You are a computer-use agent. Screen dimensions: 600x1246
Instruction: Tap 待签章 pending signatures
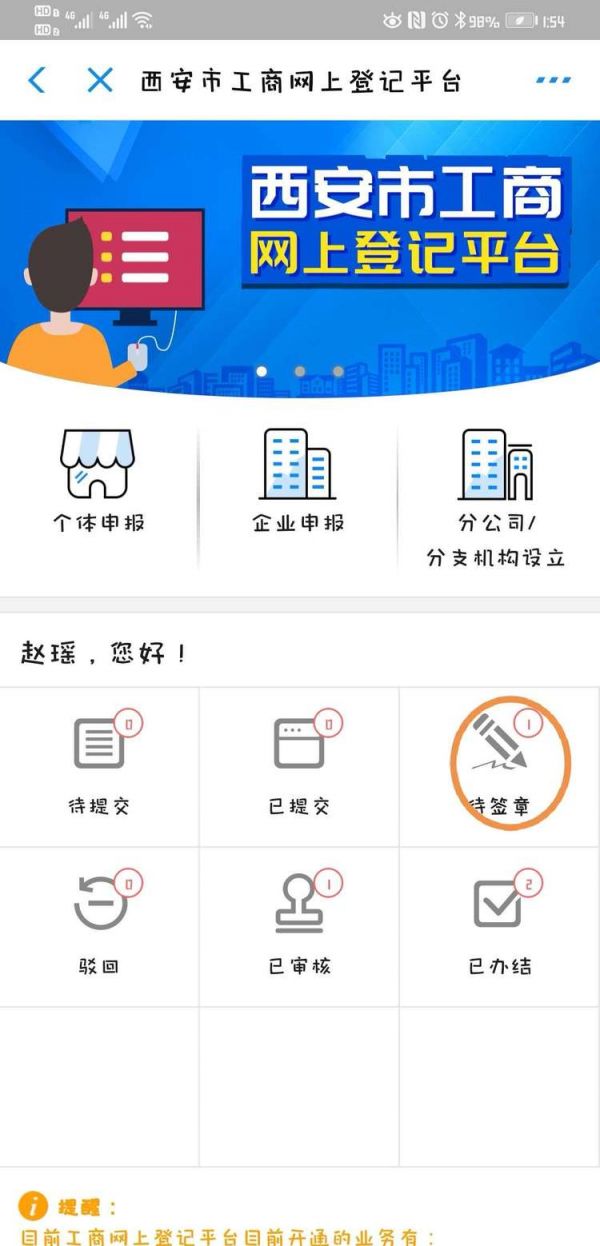click(500, 765)
